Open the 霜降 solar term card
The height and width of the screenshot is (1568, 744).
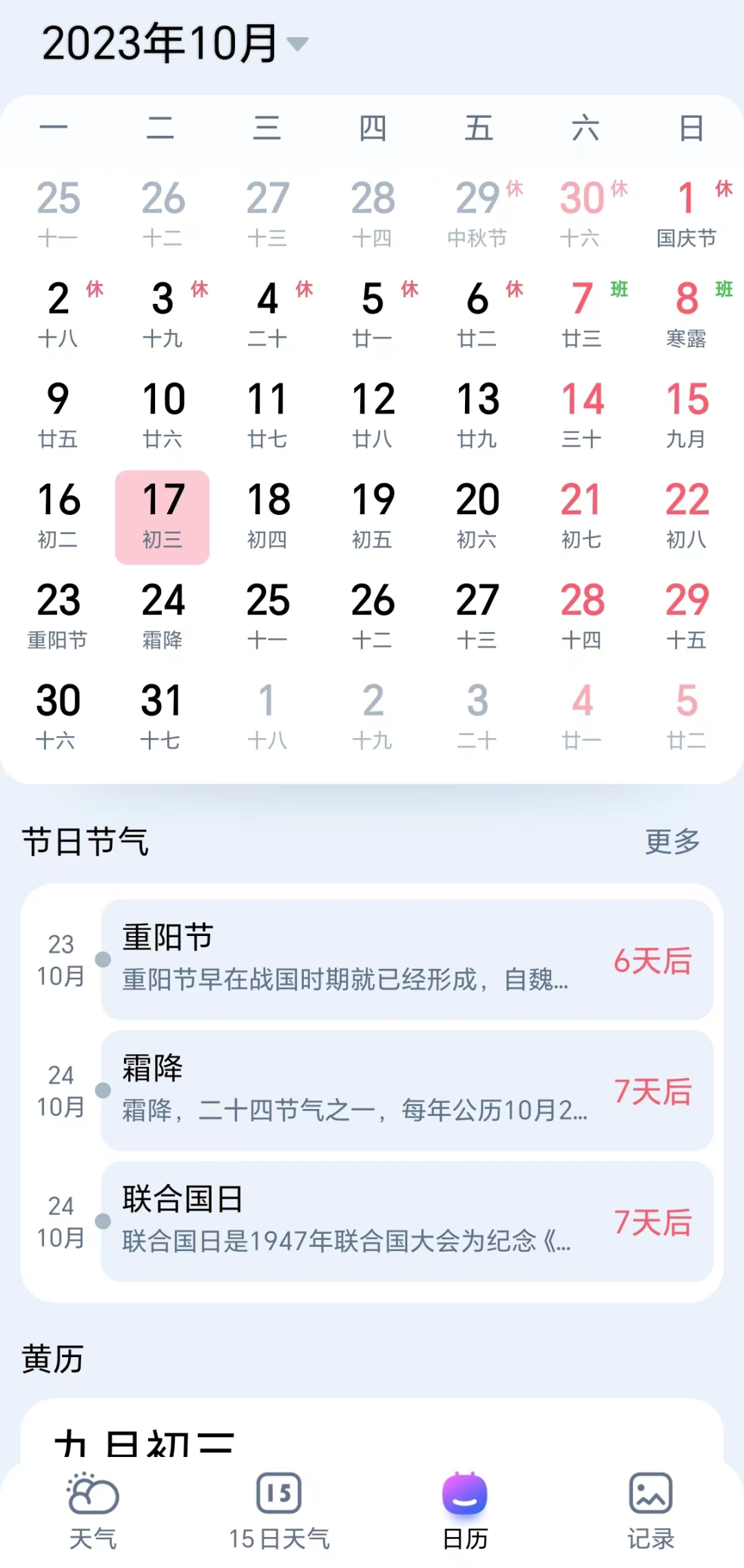point(406,1090)
